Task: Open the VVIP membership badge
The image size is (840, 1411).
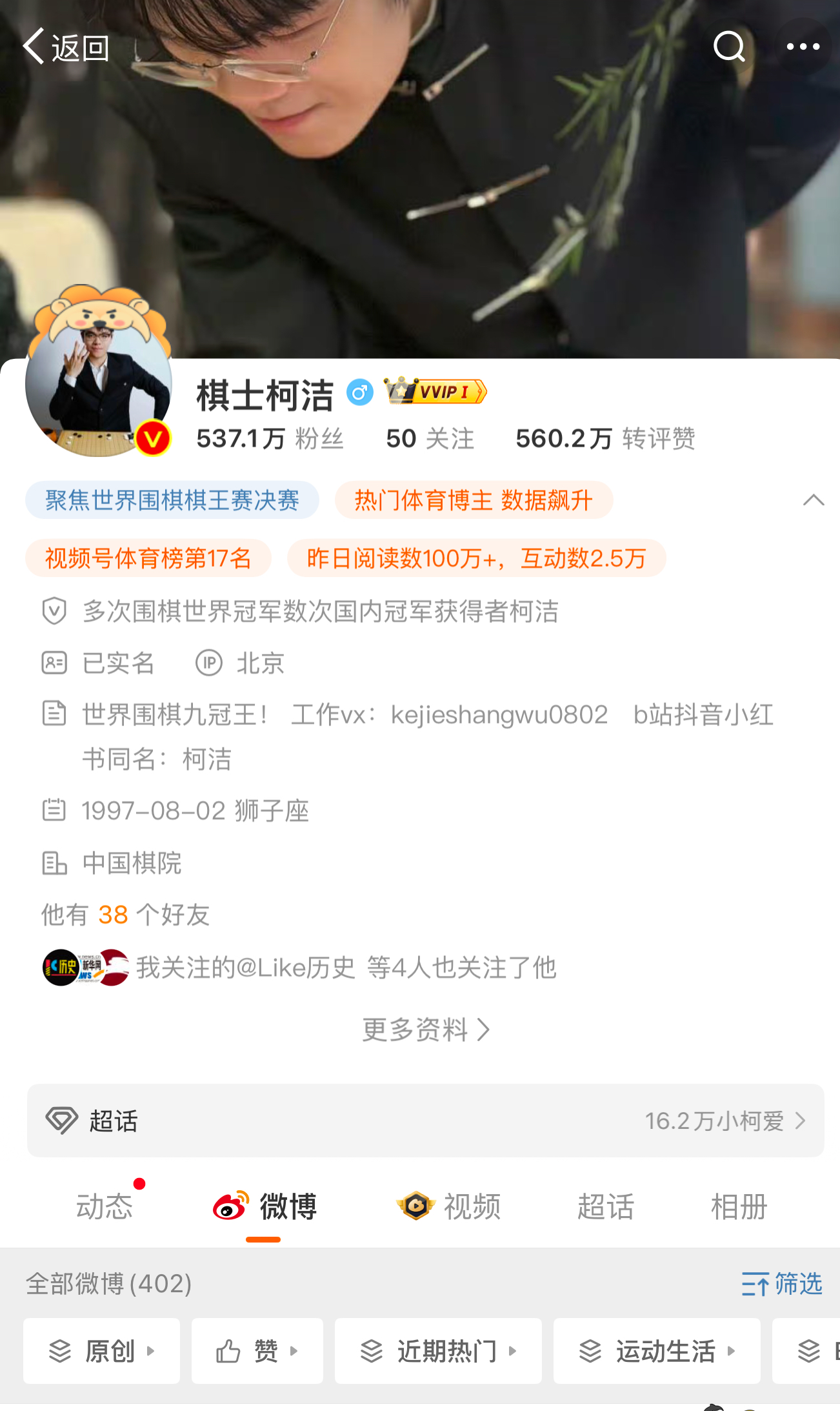Action: click(x=435, y=391)
